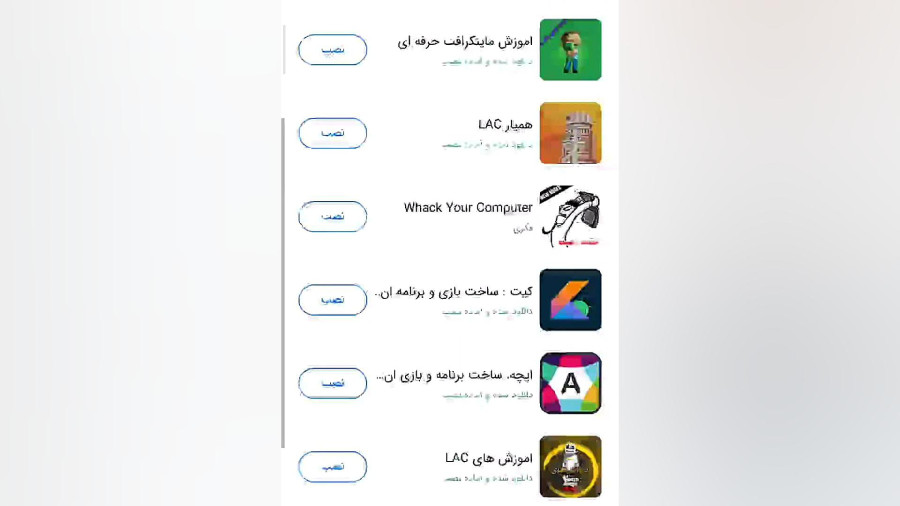This screenshot has width=900, height=506.
Task: Install Whack Your Computer game
Action: click(332, 216)
